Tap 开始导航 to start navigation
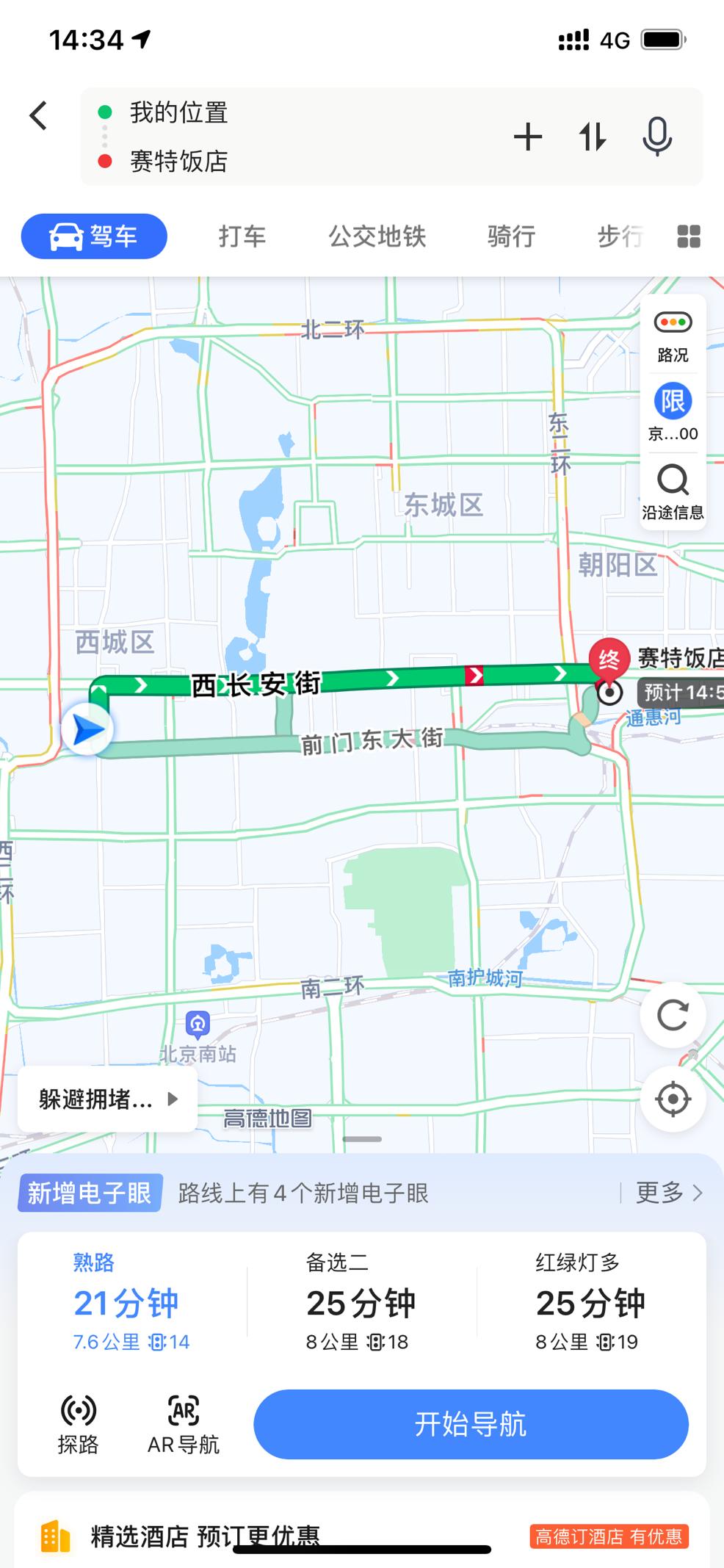Screen dimensions: 724x1568 pos(472,1423)
